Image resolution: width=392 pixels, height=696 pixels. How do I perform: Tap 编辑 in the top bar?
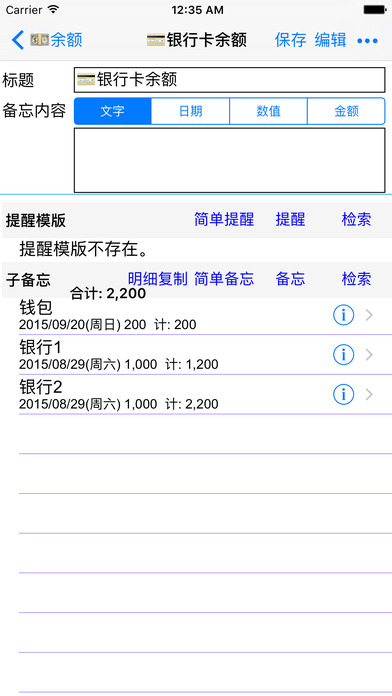[x=330, y=40]
